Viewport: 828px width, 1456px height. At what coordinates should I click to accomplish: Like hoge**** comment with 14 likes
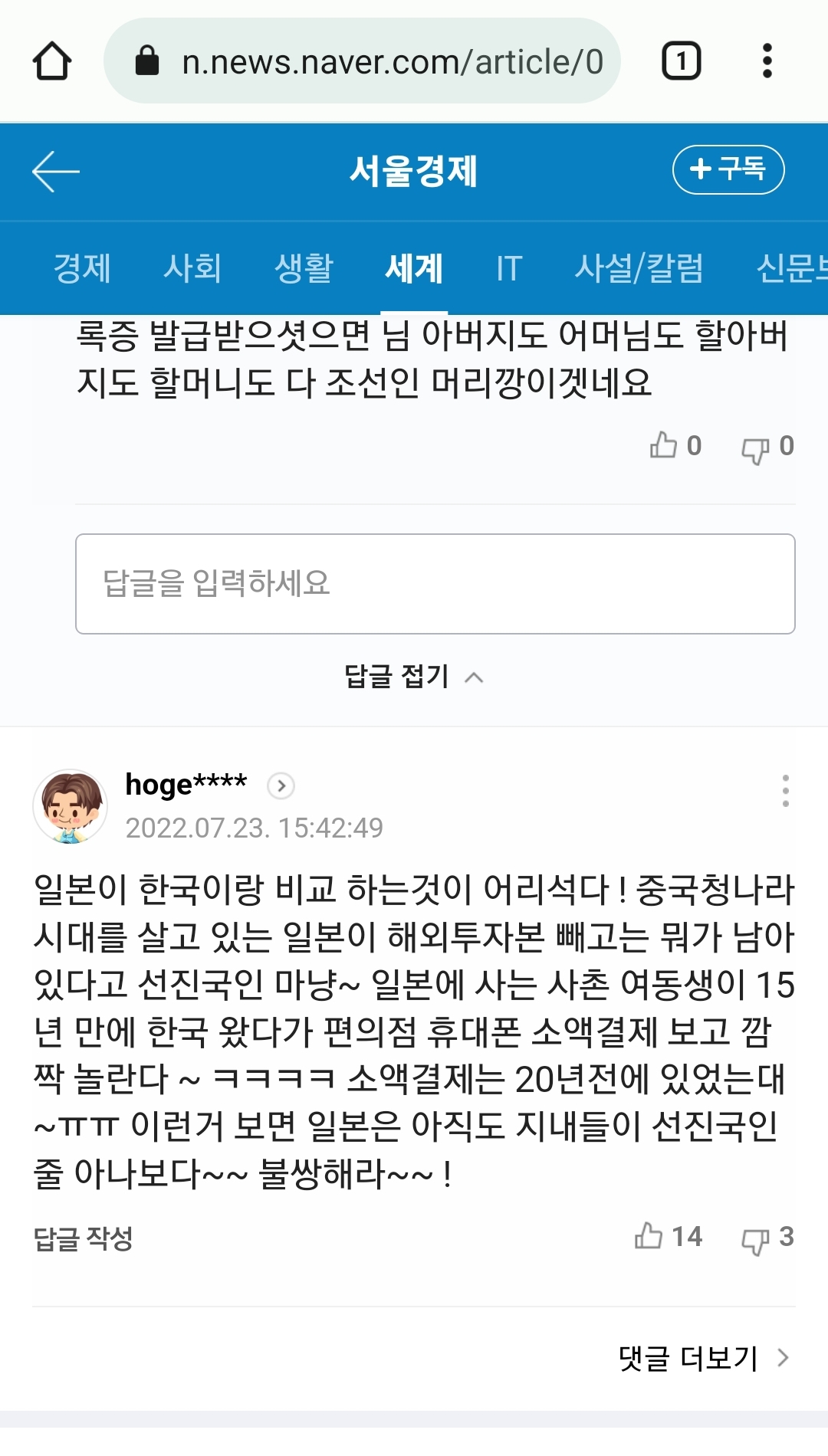[667, 1237]
